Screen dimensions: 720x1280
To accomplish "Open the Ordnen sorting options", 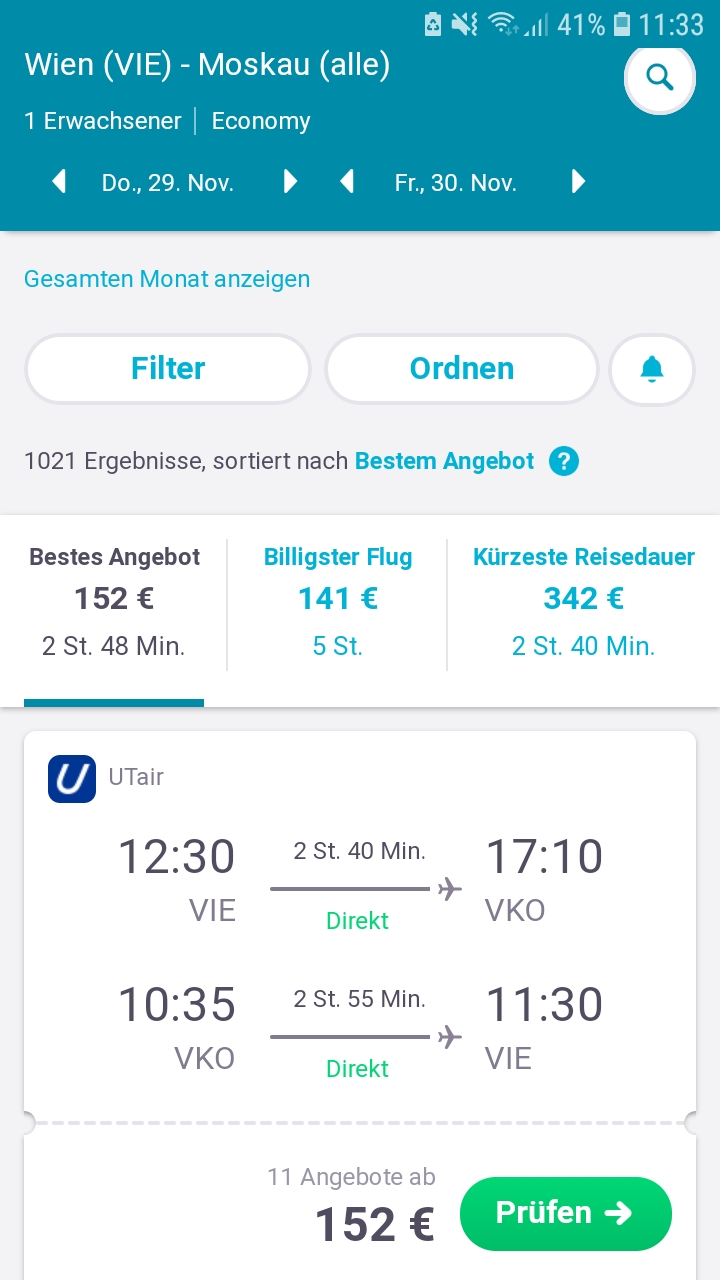I will click(462, 369).
